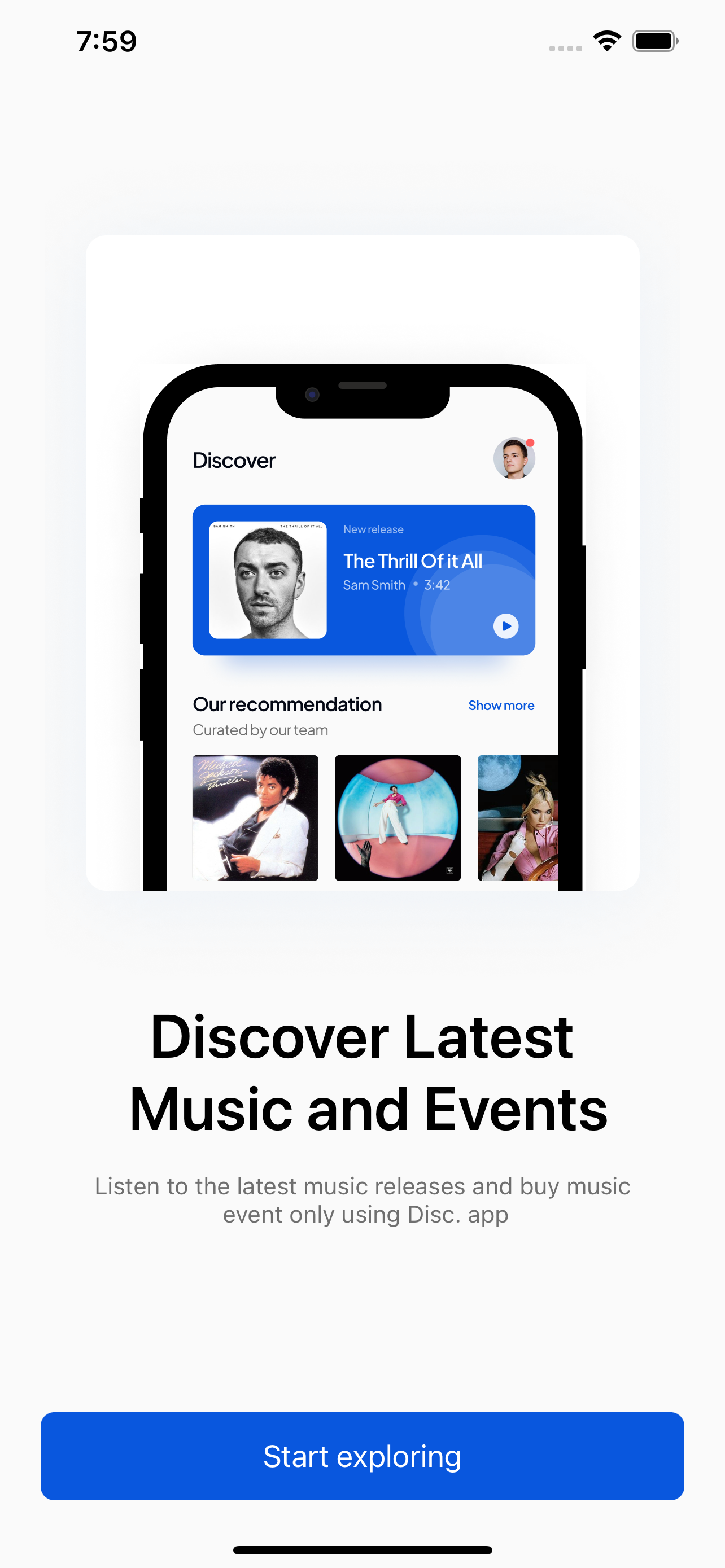725x1568 pixels.
Task: Tap the clock showing 7:59
Action: pyautogui.click(x=106, y=41)
